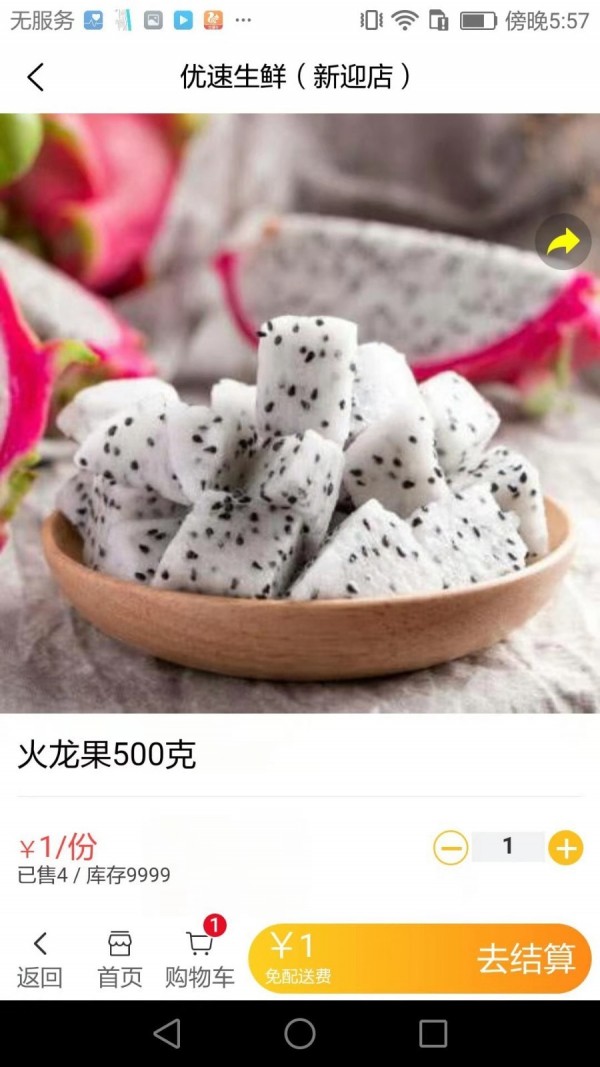This screenshot has width=600, height=1067.
Task: Share this dragon fruit product
Action: point(563,242)
